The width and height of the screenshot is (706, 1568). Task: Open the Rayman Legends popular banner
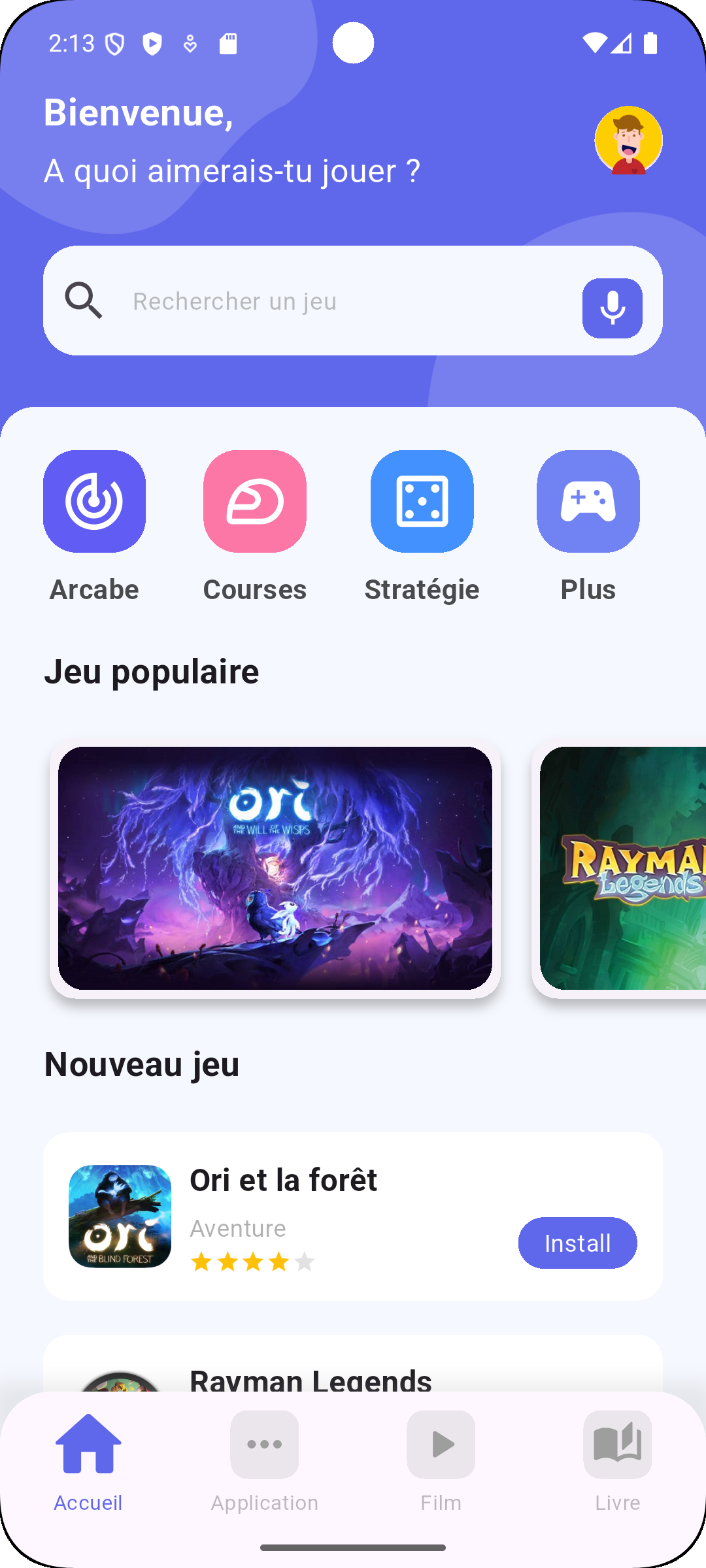pos(621,867)
